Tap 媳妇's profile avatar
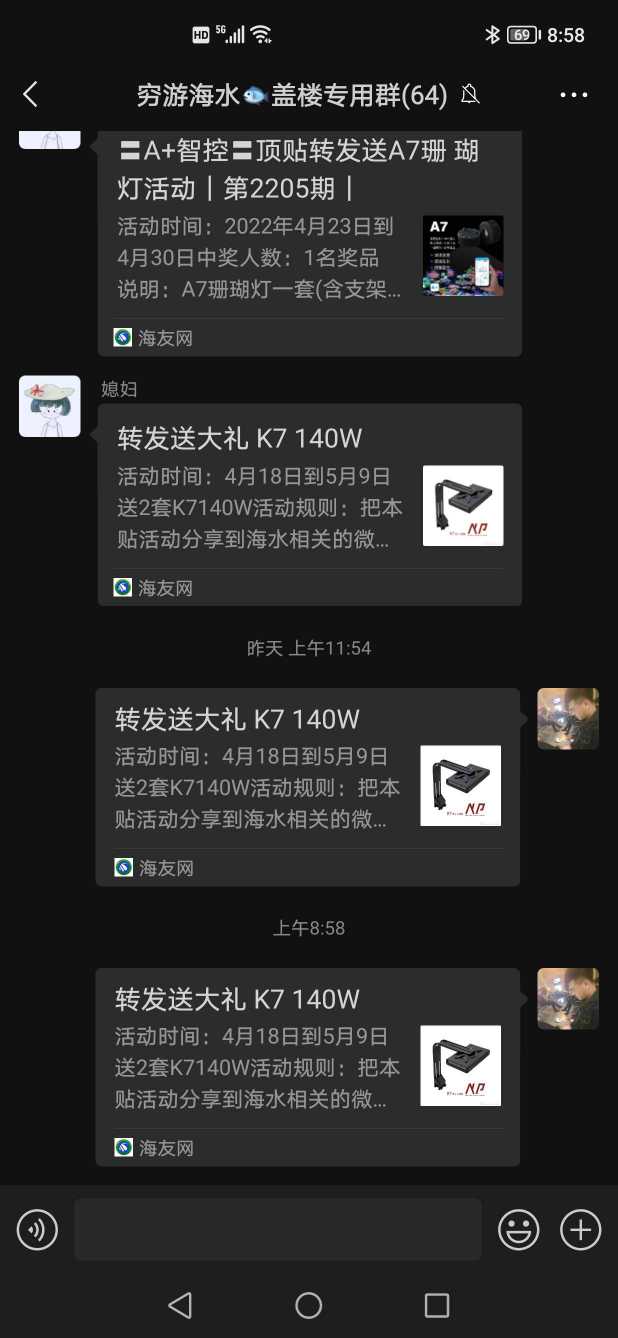This screenshot has width=618, height=1338. pyautogui.click(x=50, y=406)
